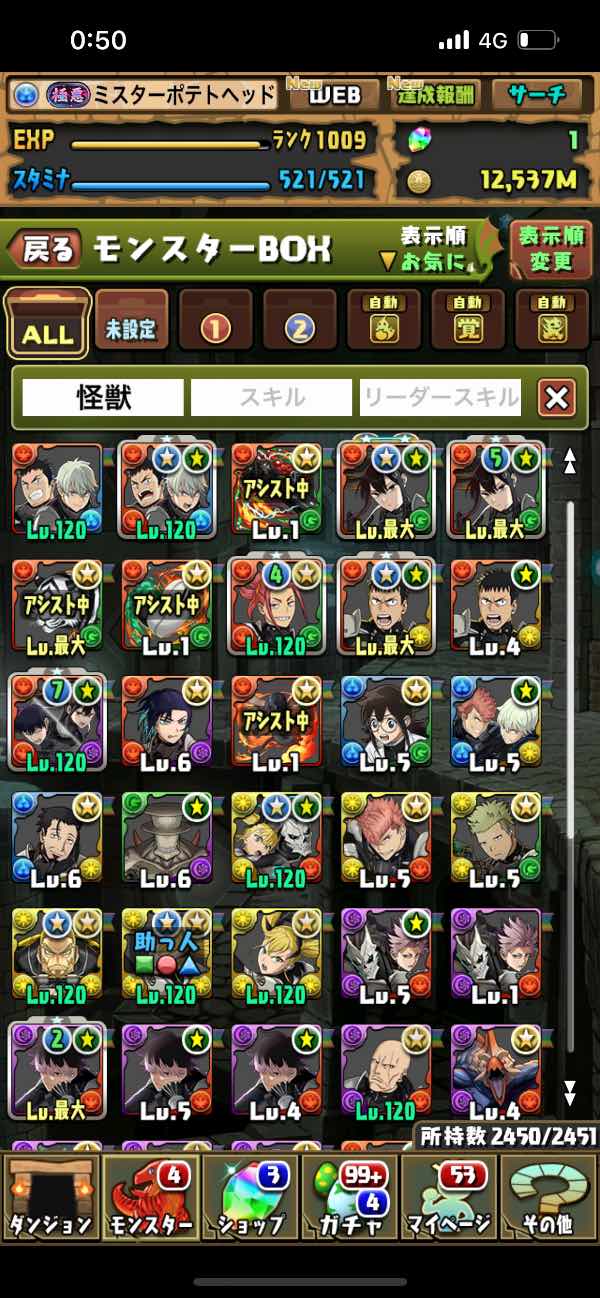Screen dimensions: 600x1298
Task: Switch to box tab number 2
Action: click(x=300, y=324)
